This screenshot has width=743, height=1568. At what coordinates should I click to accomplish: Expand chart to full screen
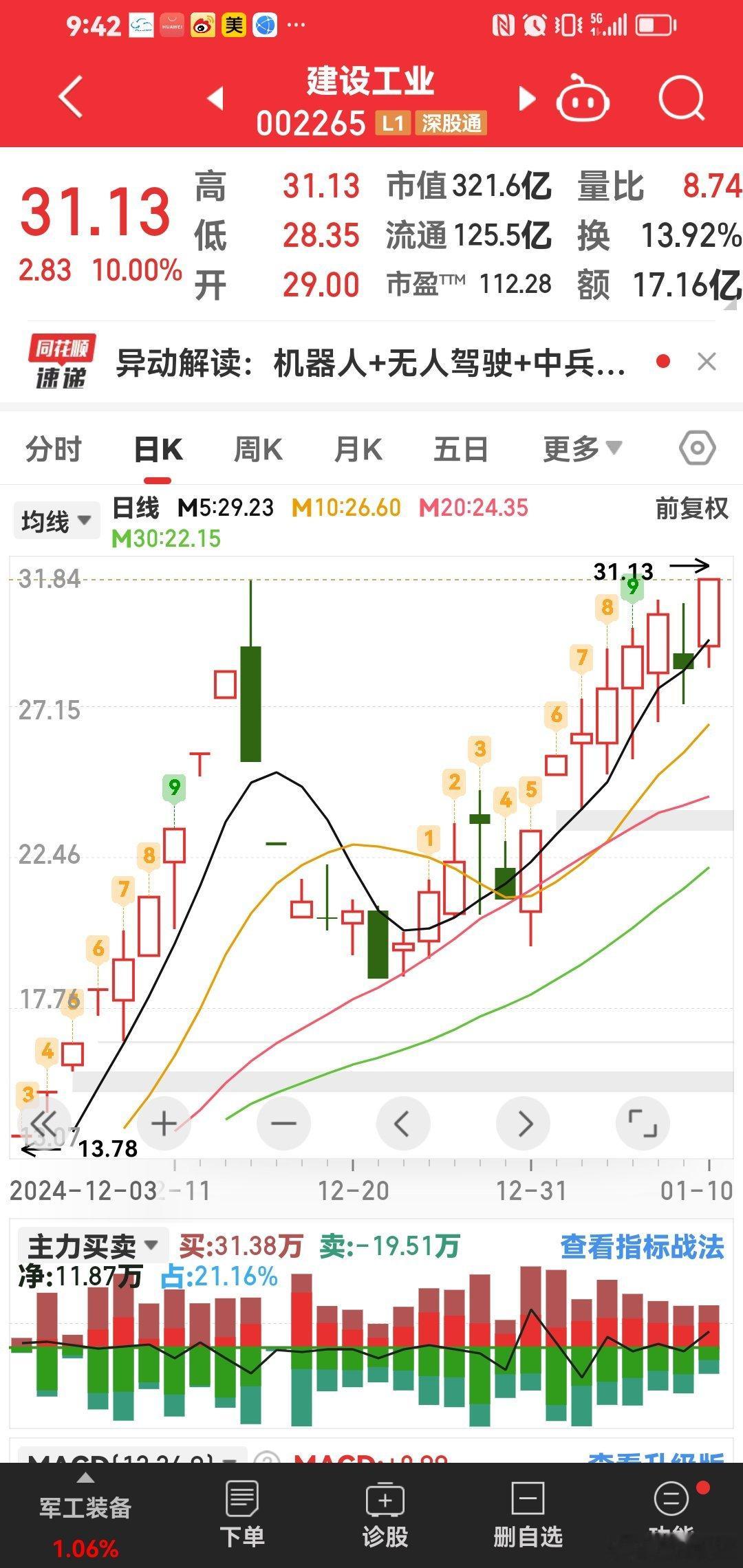pos(643,1124)
